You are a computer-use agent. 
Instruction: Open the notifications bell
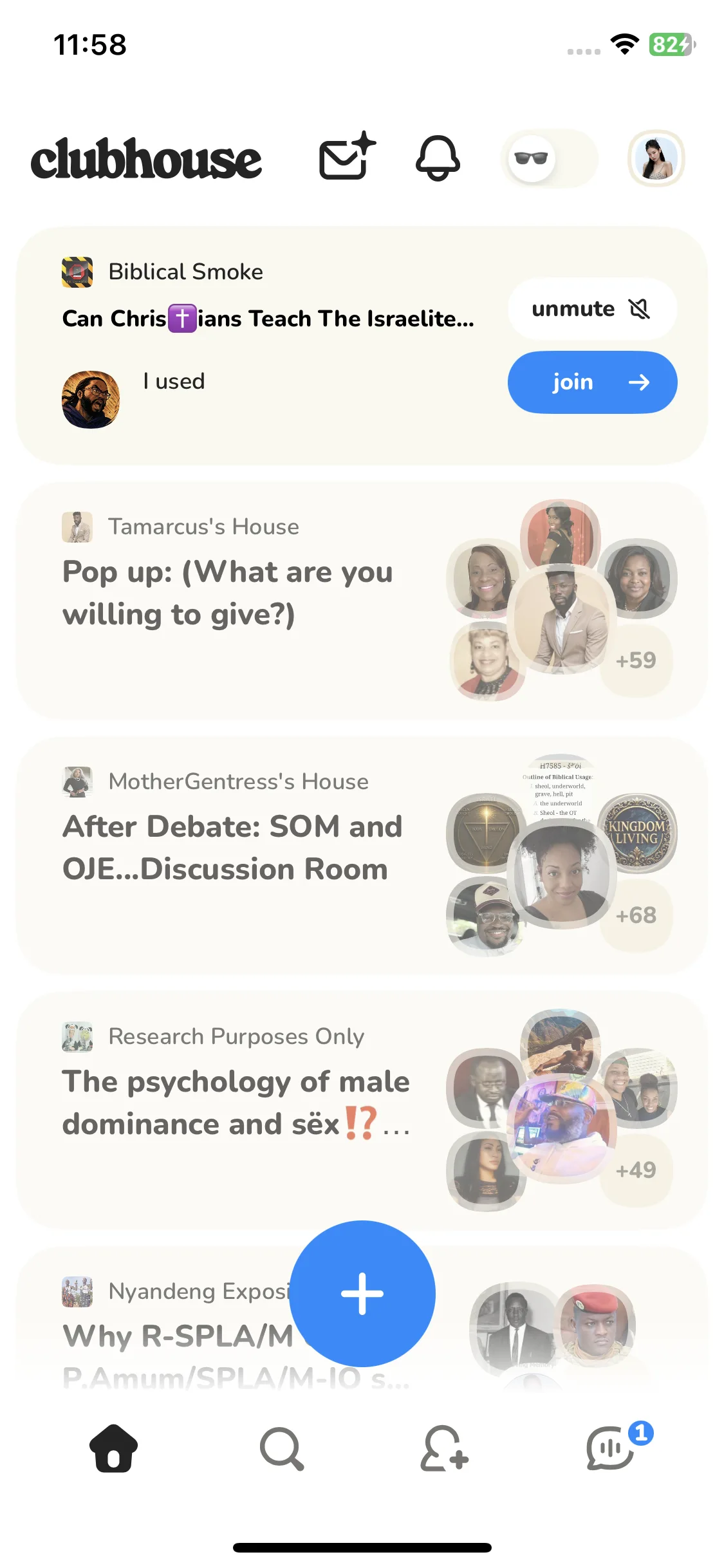pos(438,158)
